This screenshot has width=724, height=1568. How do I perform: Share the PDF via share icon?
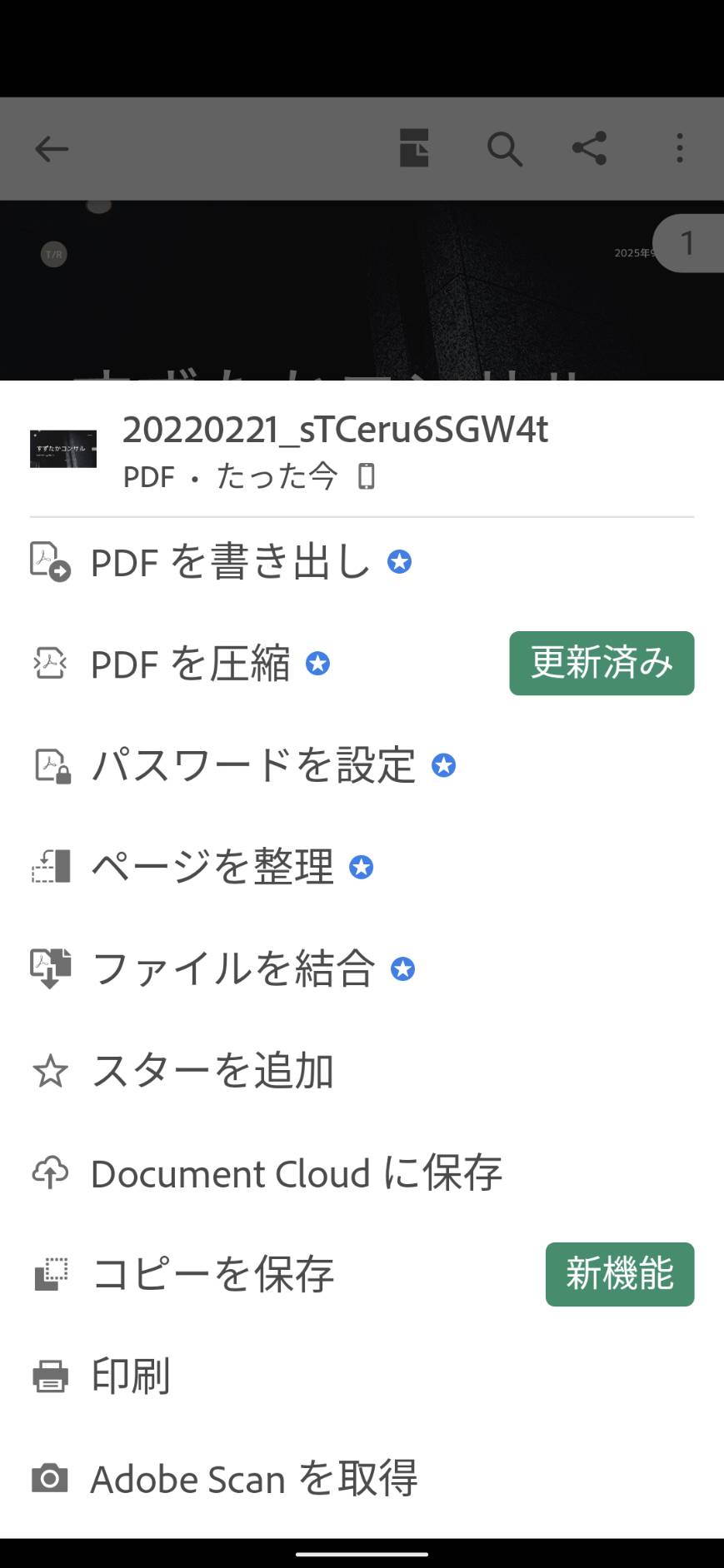[x=589, y=149]
